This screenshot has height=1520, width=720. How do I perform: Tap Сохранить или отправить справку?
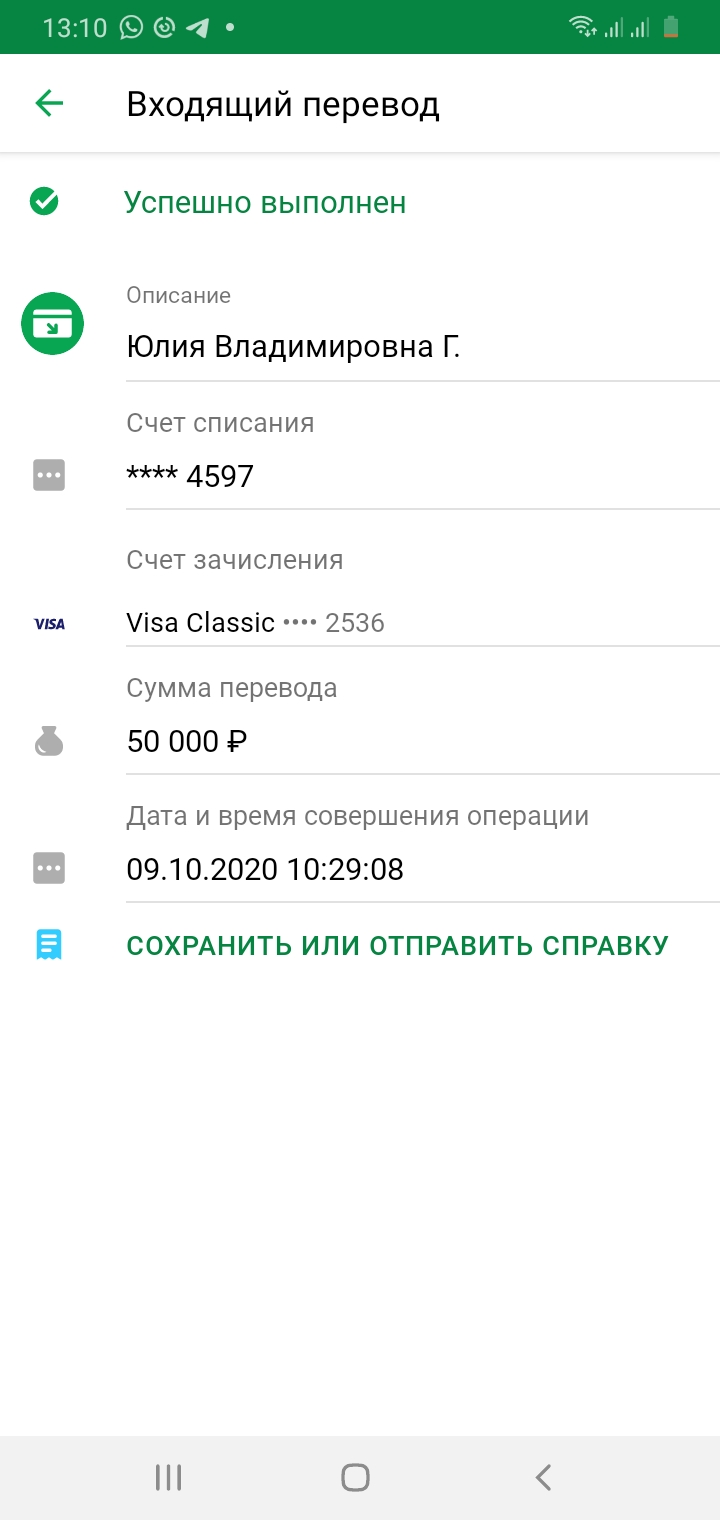click(397, 945)
